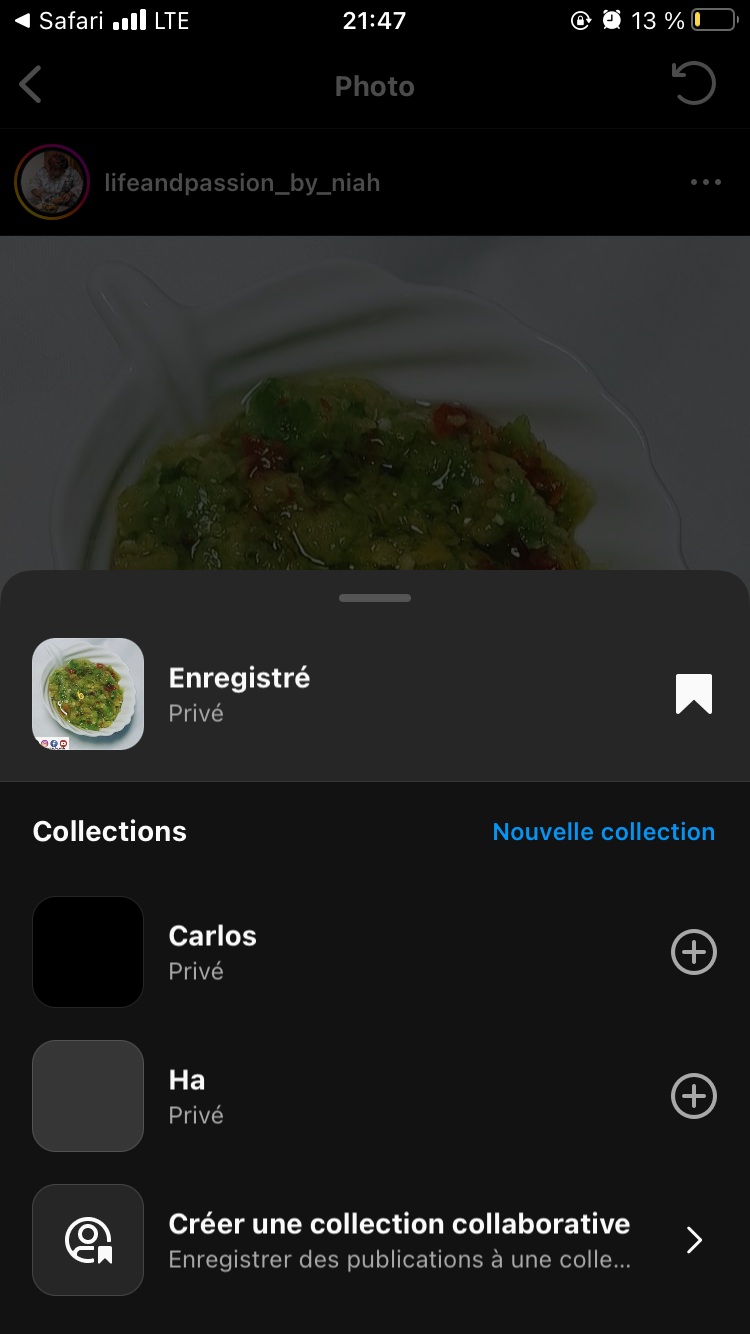Tap the sheet's drag handle

[375, 598]
